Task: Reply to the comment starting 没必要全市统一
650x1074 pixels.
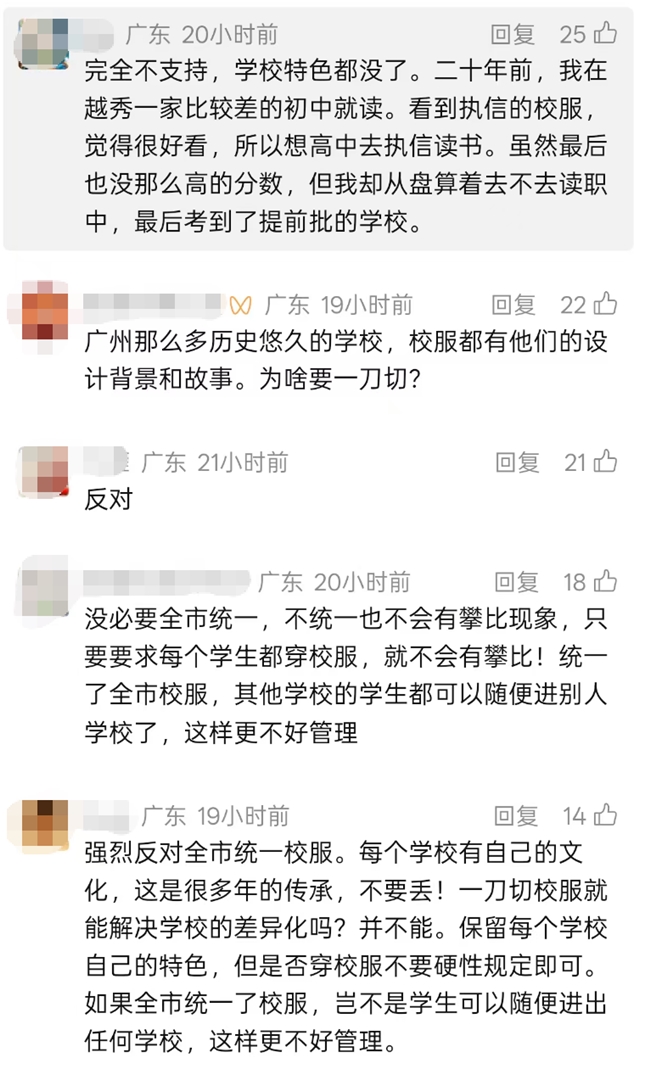Action: coord(516,581)
